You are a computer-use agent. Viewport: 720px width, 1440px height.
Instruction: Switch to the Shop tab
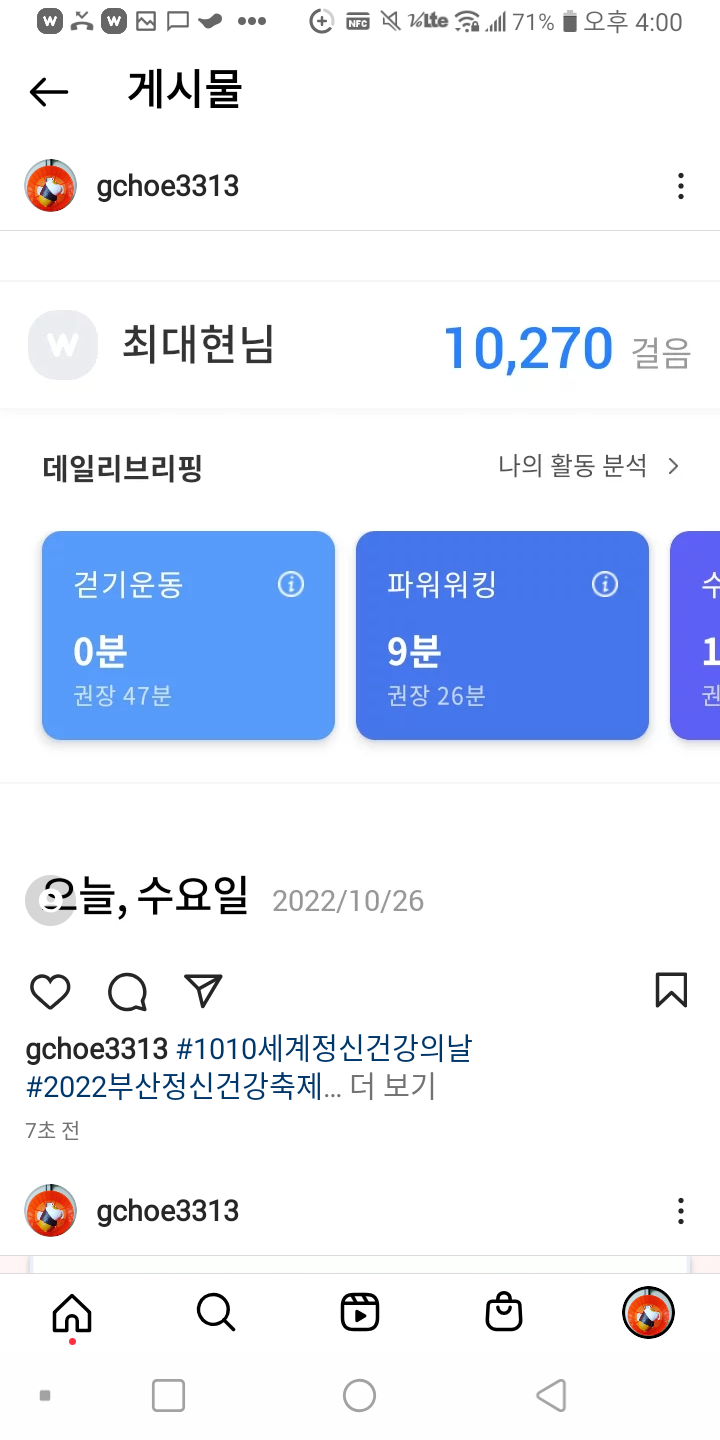(504, 1311)
